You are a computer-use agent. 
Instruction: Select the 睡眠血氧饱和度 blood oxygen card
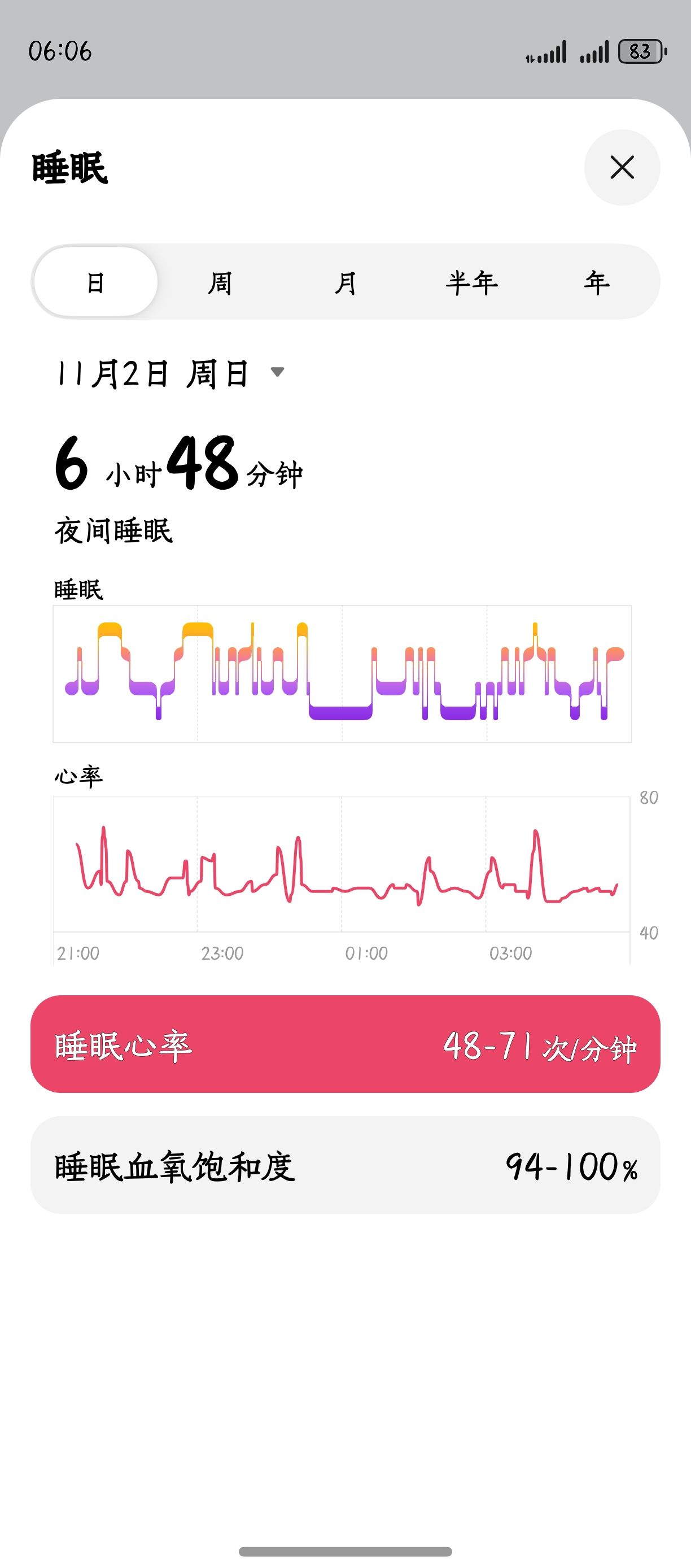point(345,1165)
